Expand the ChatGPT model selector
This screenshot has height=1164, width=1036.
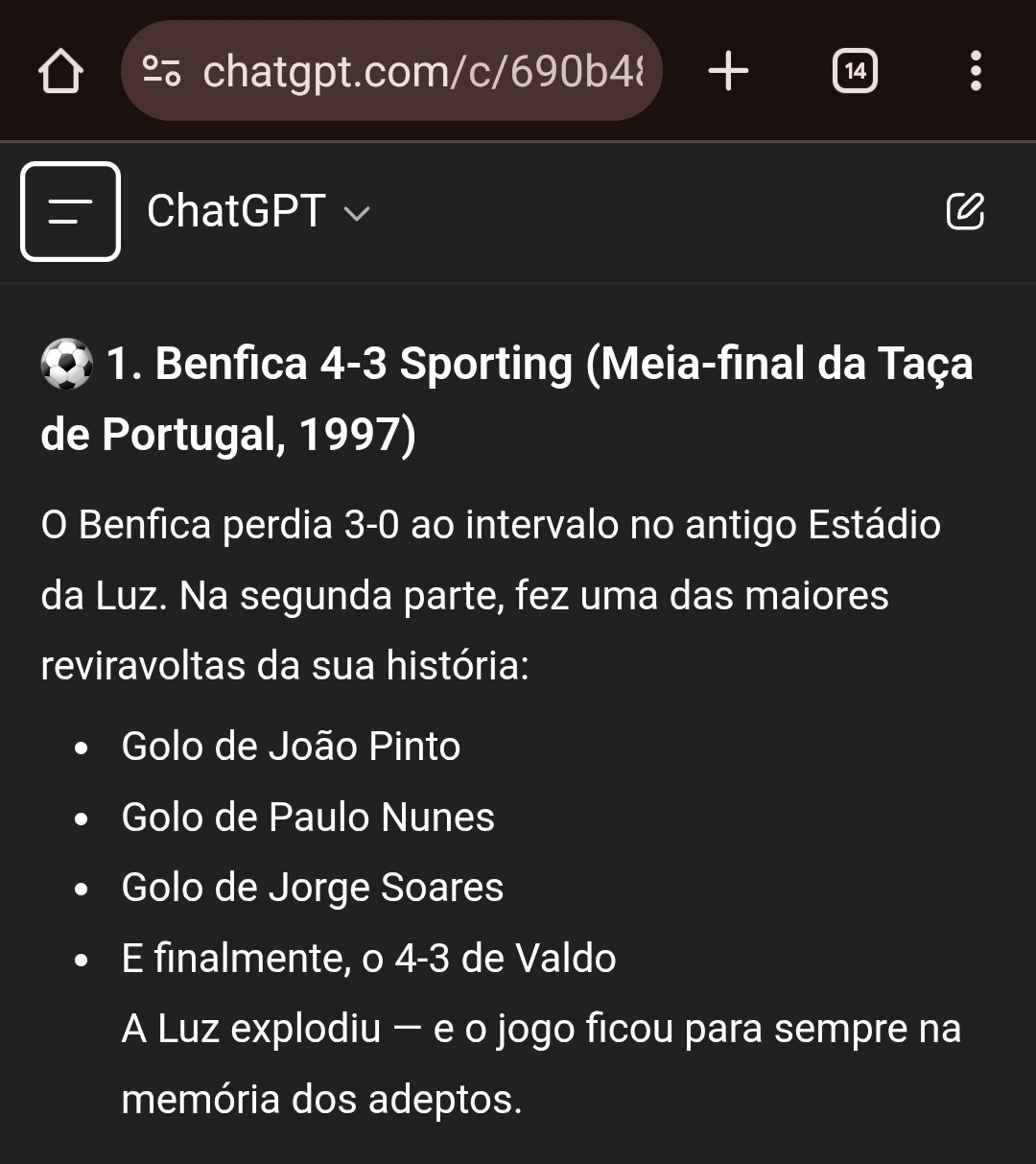click(x=258, y=211)
